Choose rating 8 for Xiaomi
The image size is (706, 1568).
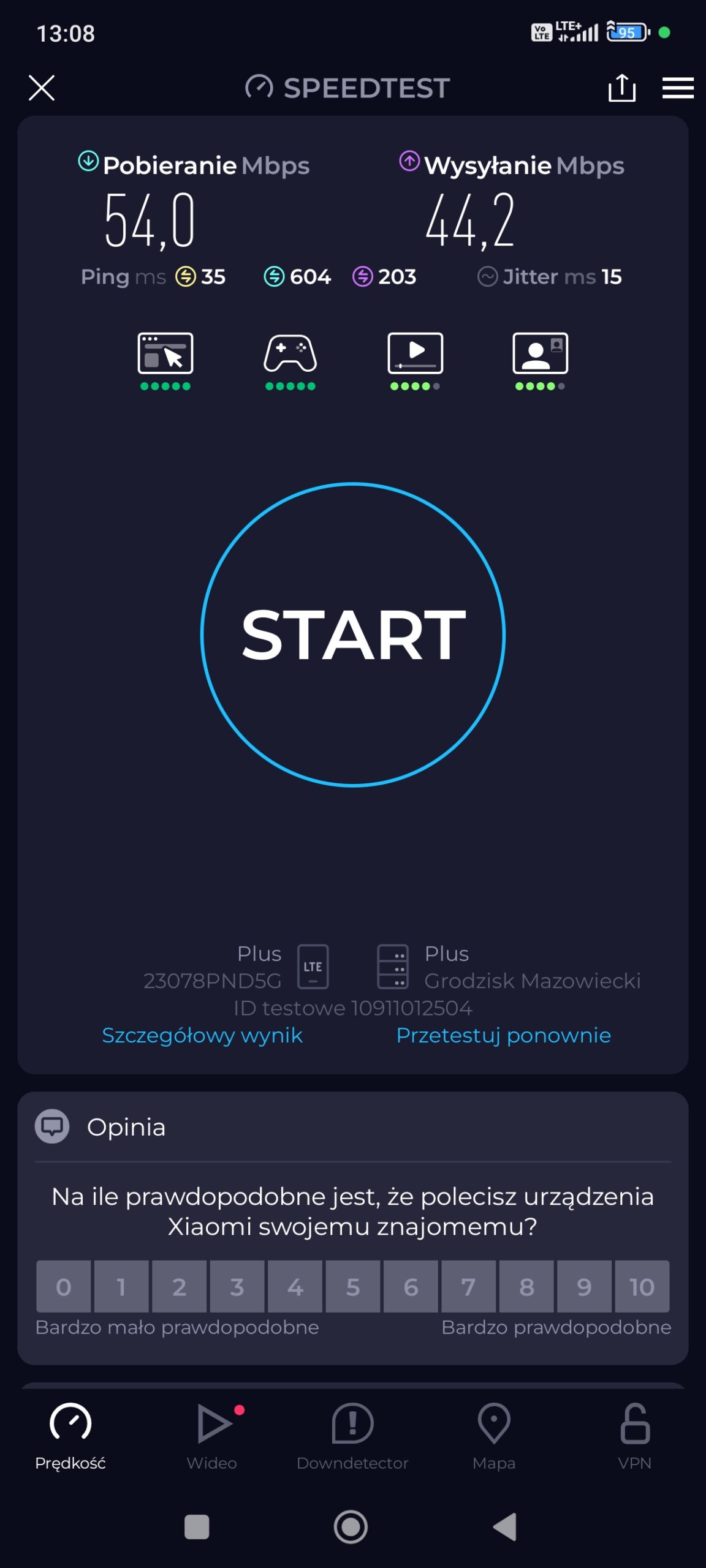point(526,1286)
